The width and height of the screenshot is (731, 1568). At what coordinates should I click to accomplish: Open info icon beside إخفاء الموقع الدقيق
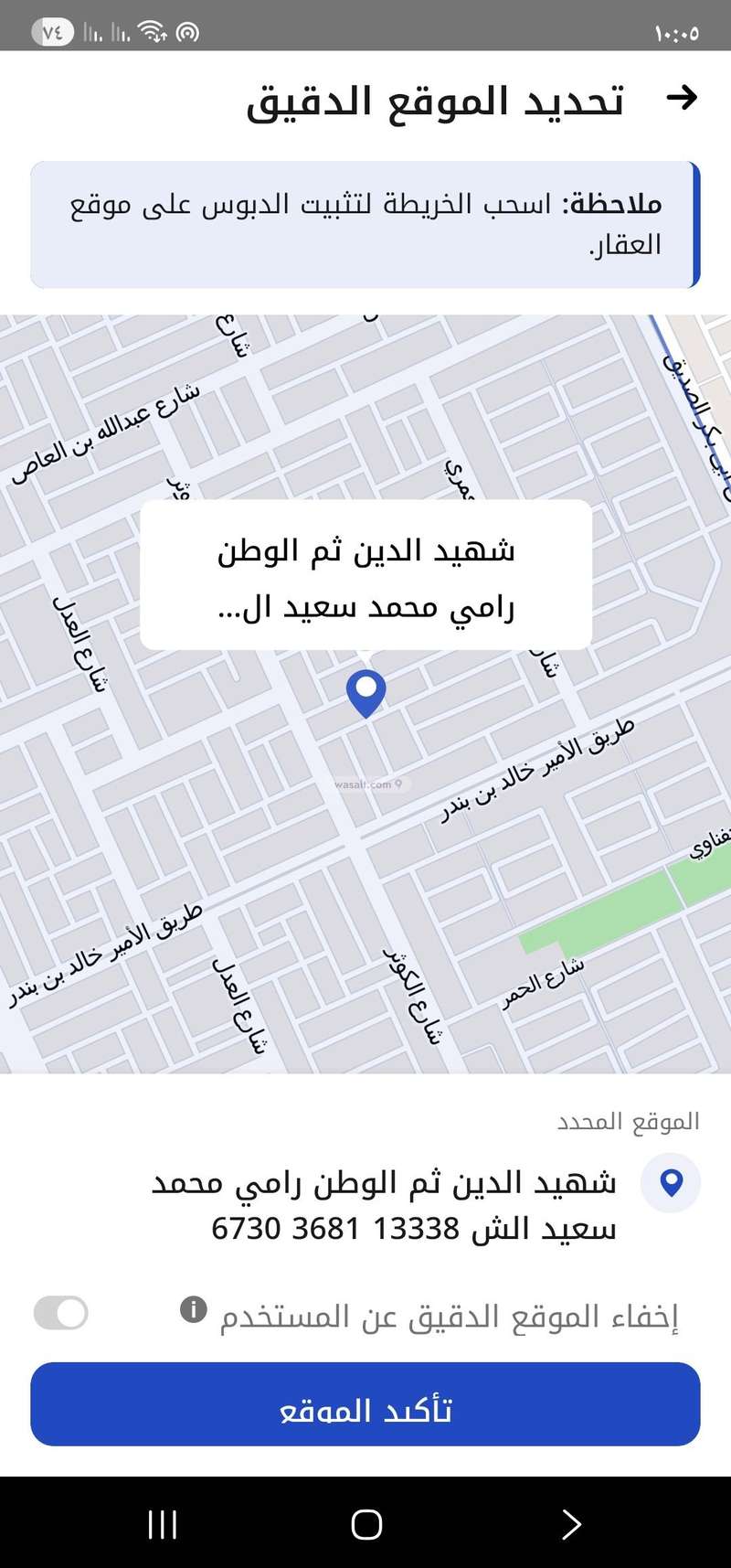click(x=194, y=1309)
